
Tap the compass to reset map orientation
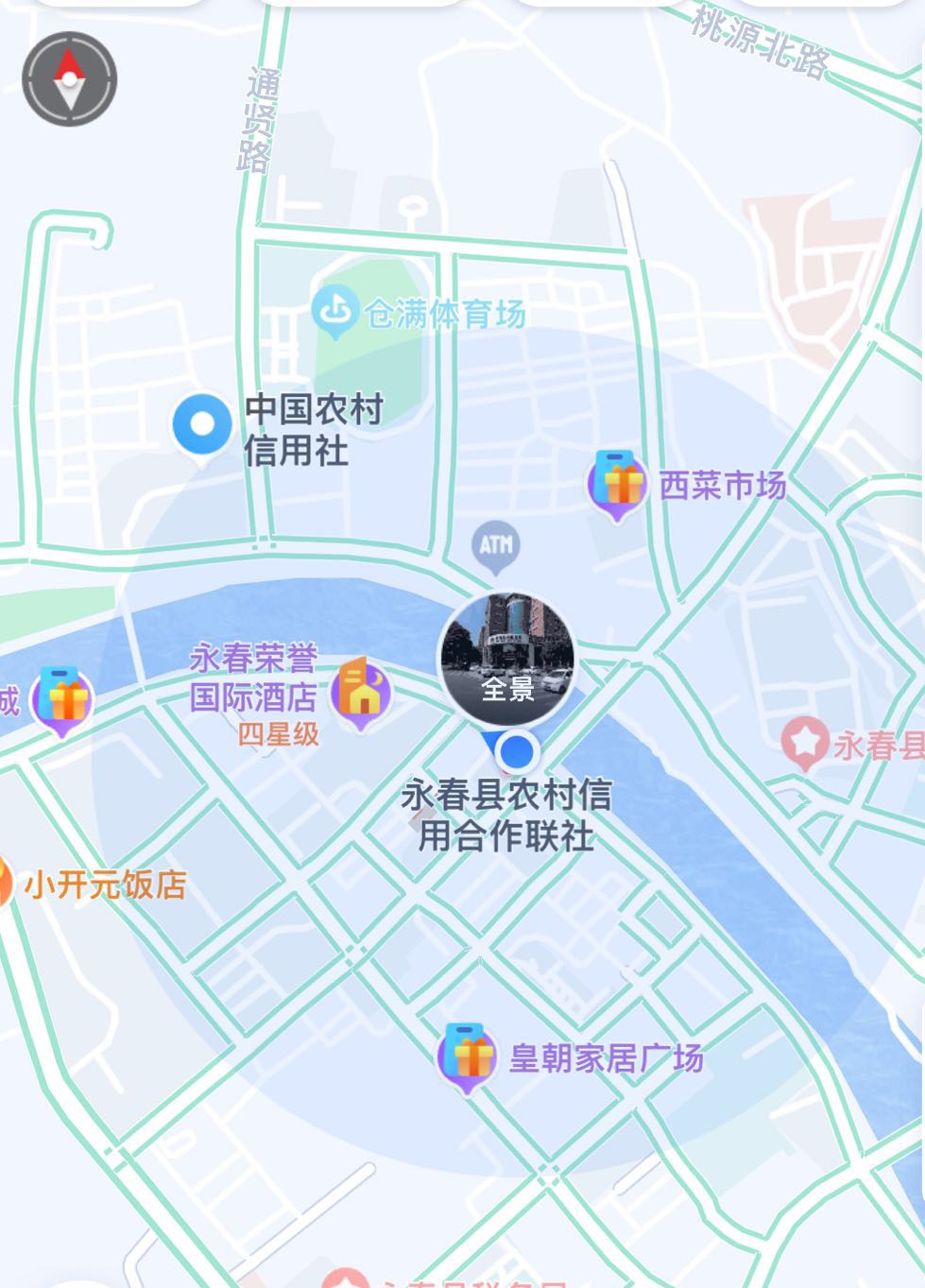tap(69, 79)
